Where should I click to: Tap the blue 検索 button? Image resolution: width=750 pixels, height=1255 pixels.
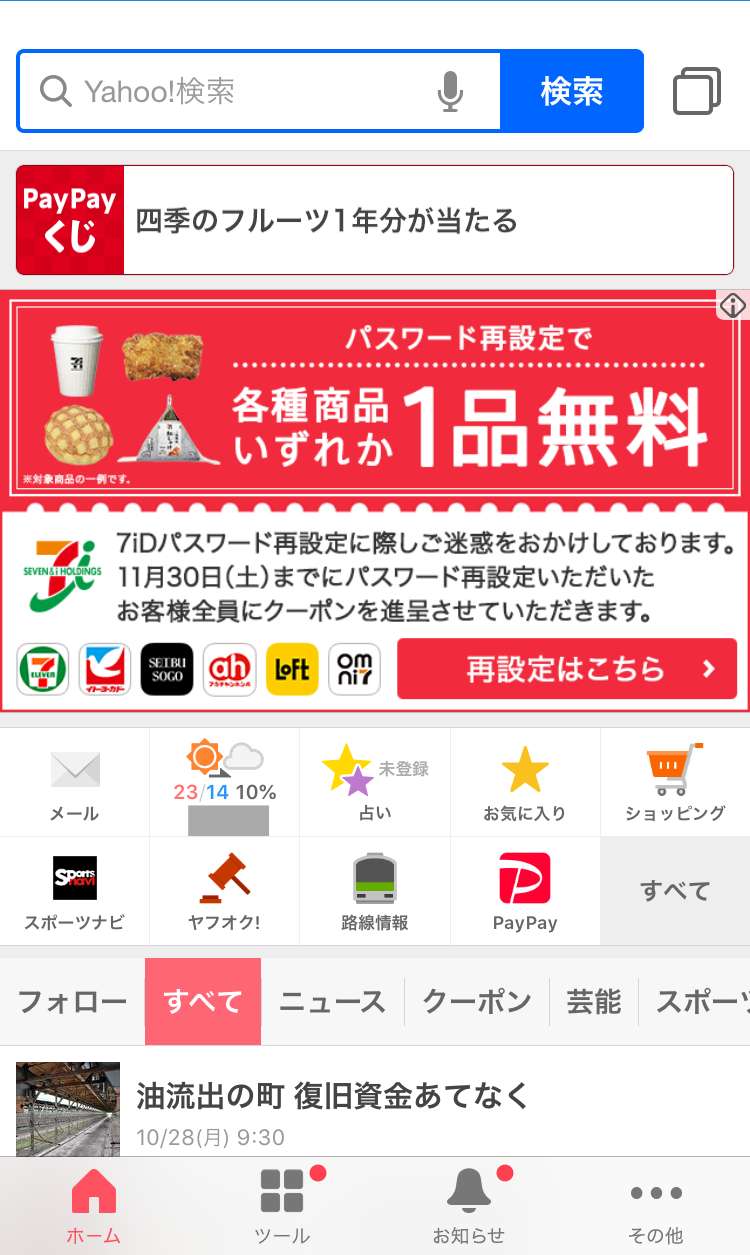click(x=571, y=92)
